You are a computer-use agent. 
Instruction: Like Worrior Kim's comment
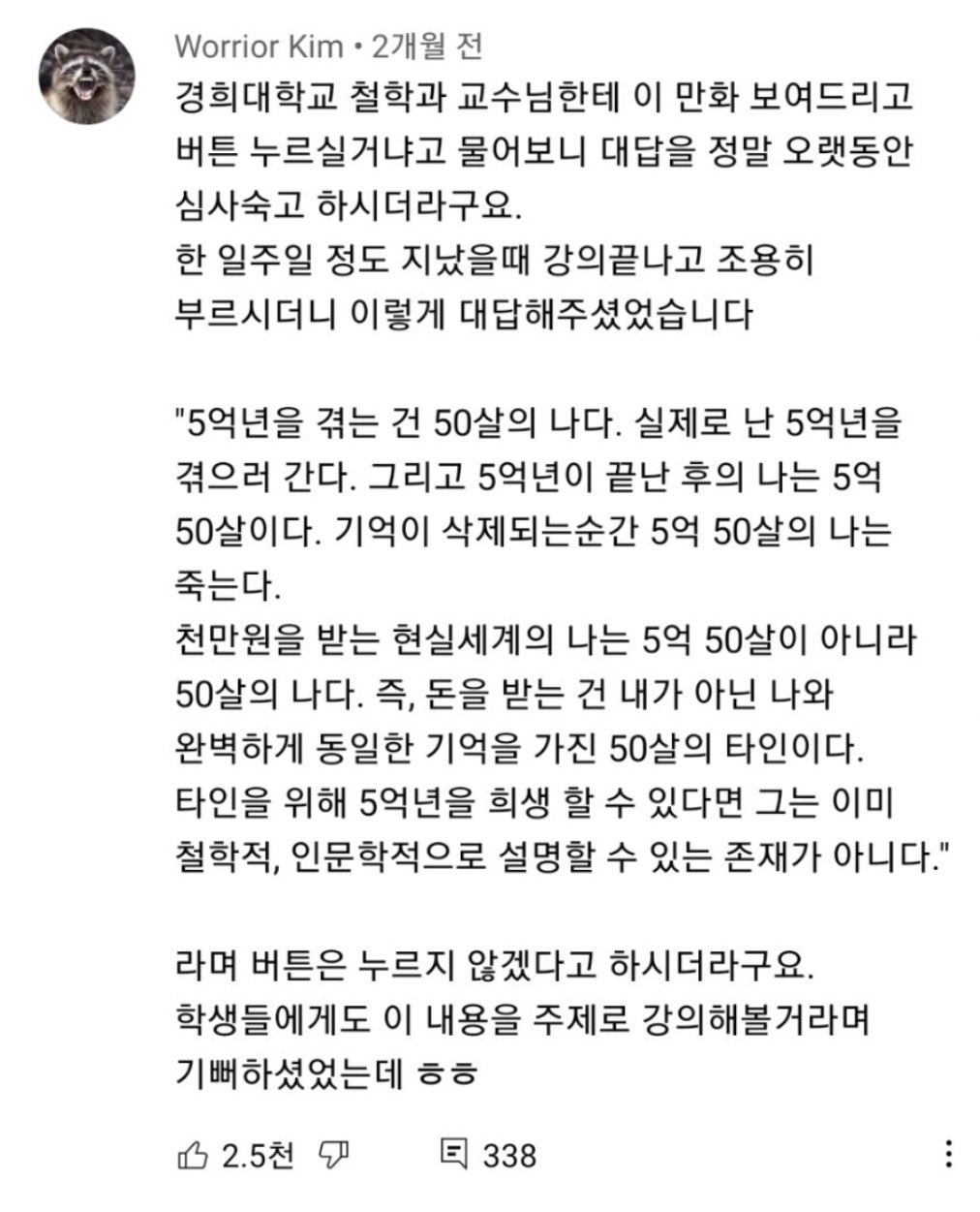click(x=194, y=1155)
